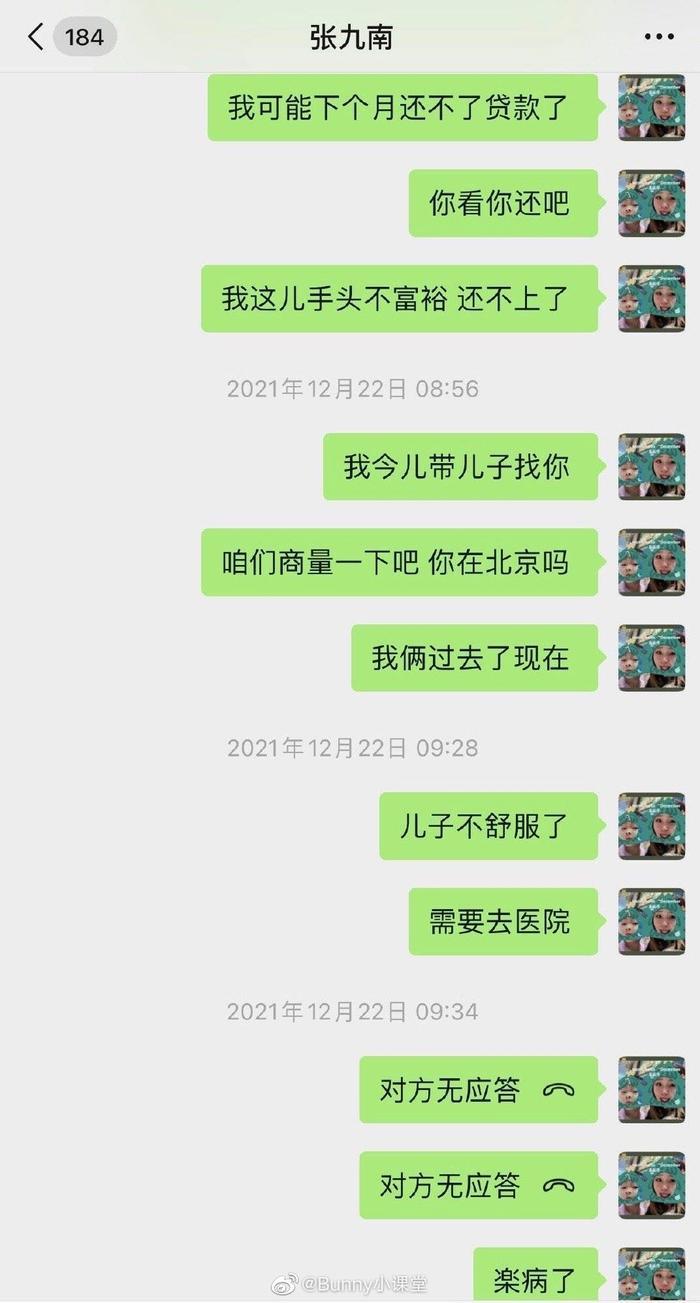Go back to the chat list

[x=36, y=38]
